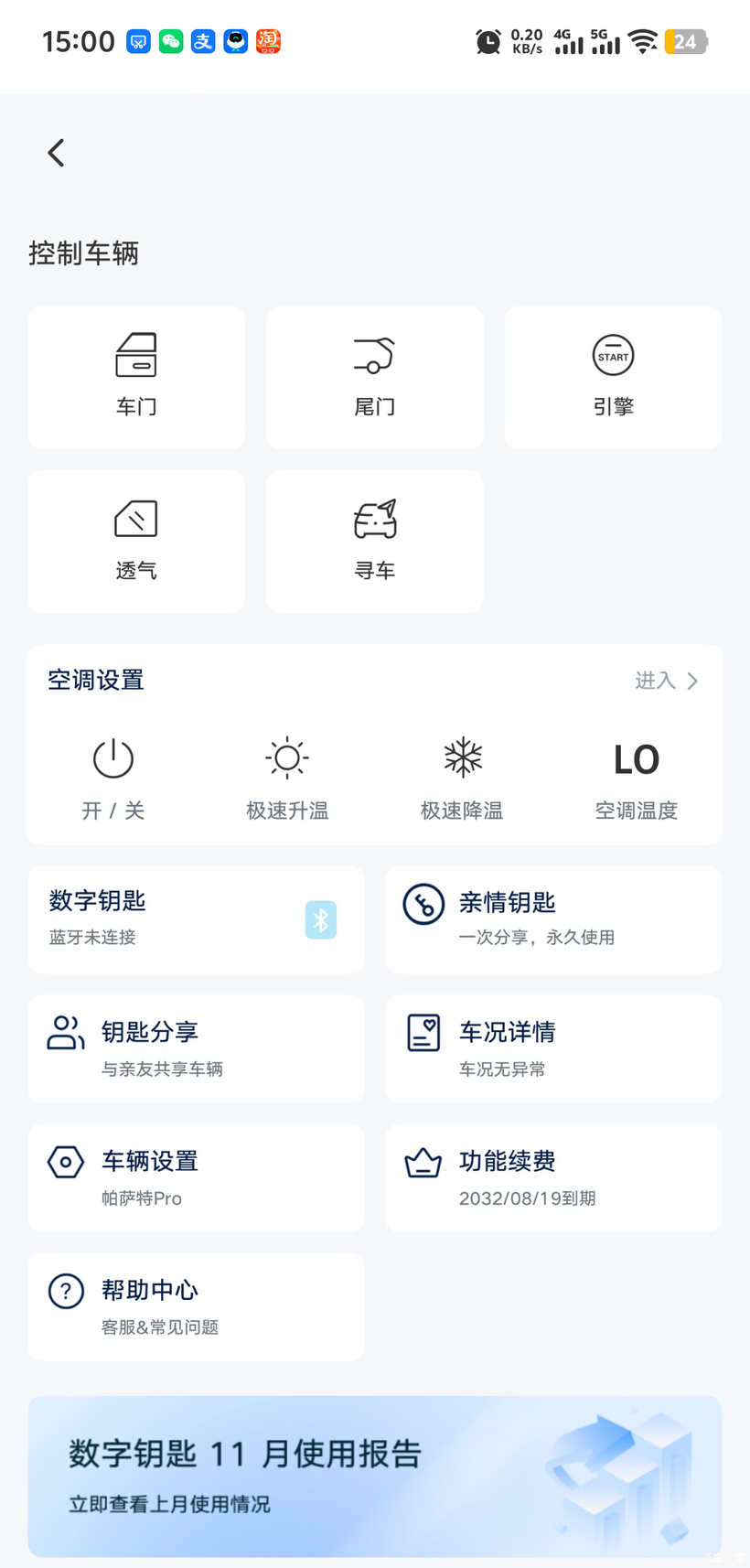
Task: Open the 车门 door control
Action: click(x=136, y=377)
